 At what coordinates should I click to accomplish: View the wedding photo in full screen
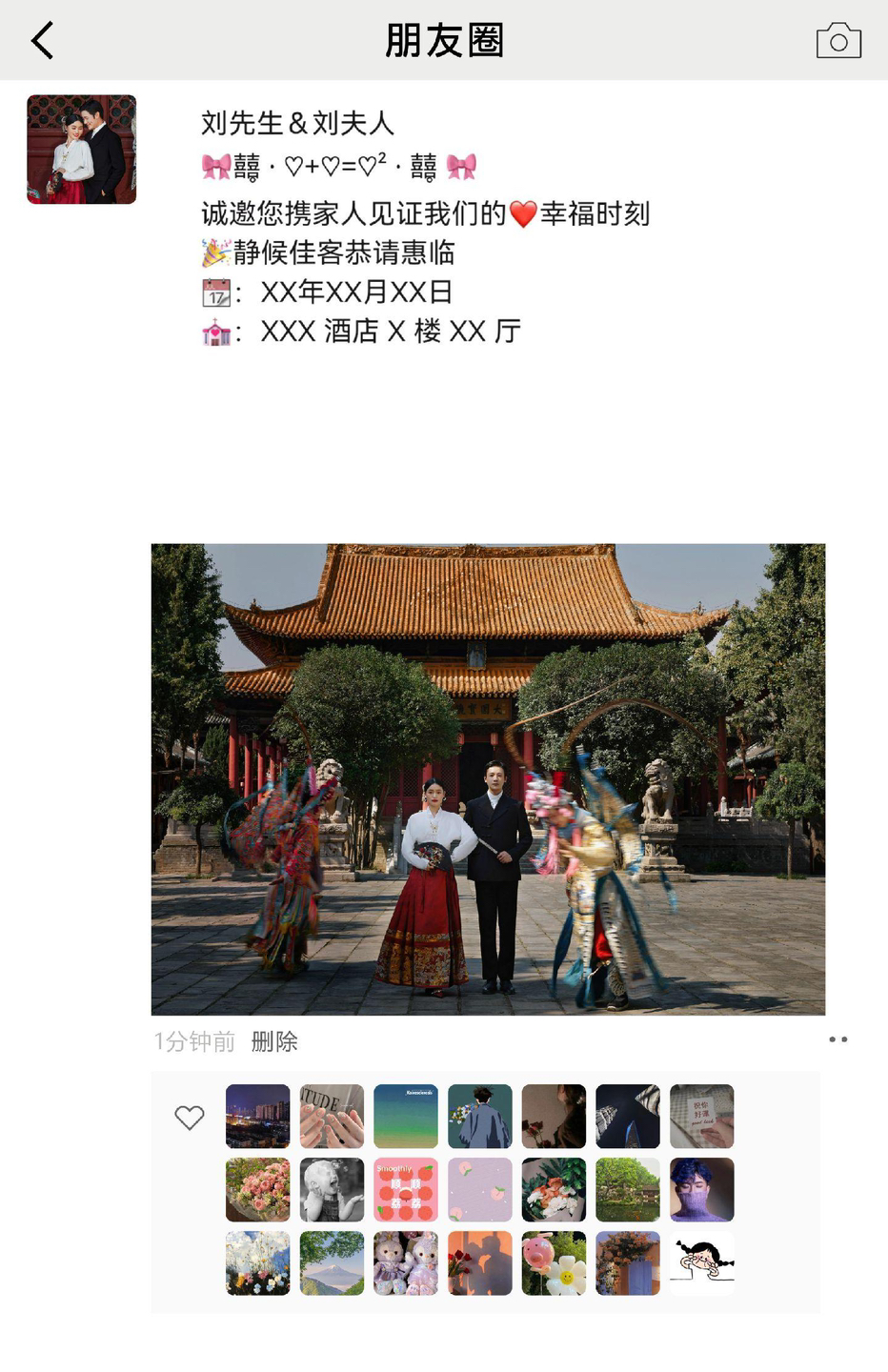(x=488, y=778)
